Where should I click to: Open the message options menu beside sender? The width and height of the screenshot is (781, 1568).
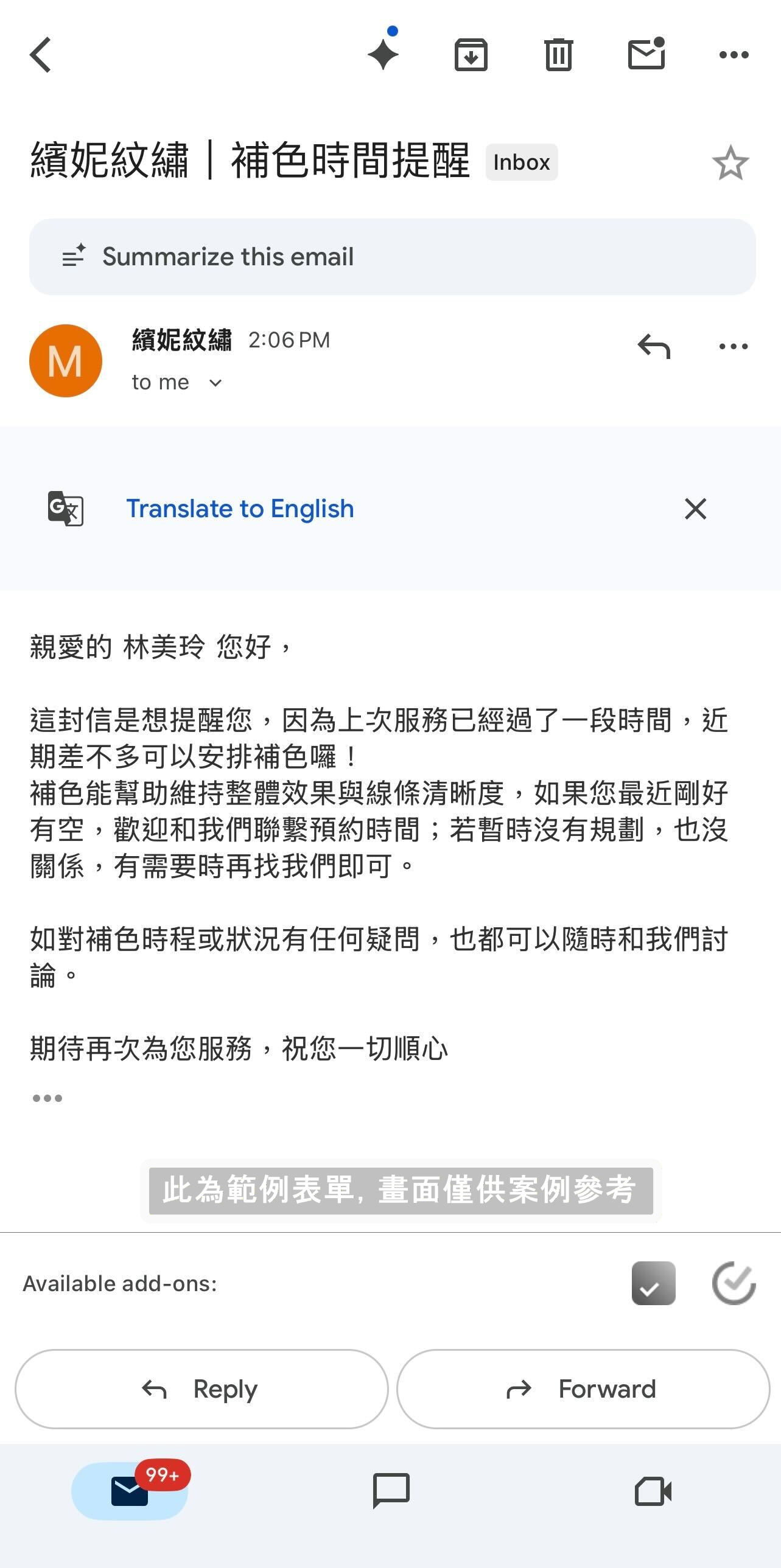point(733,346)
